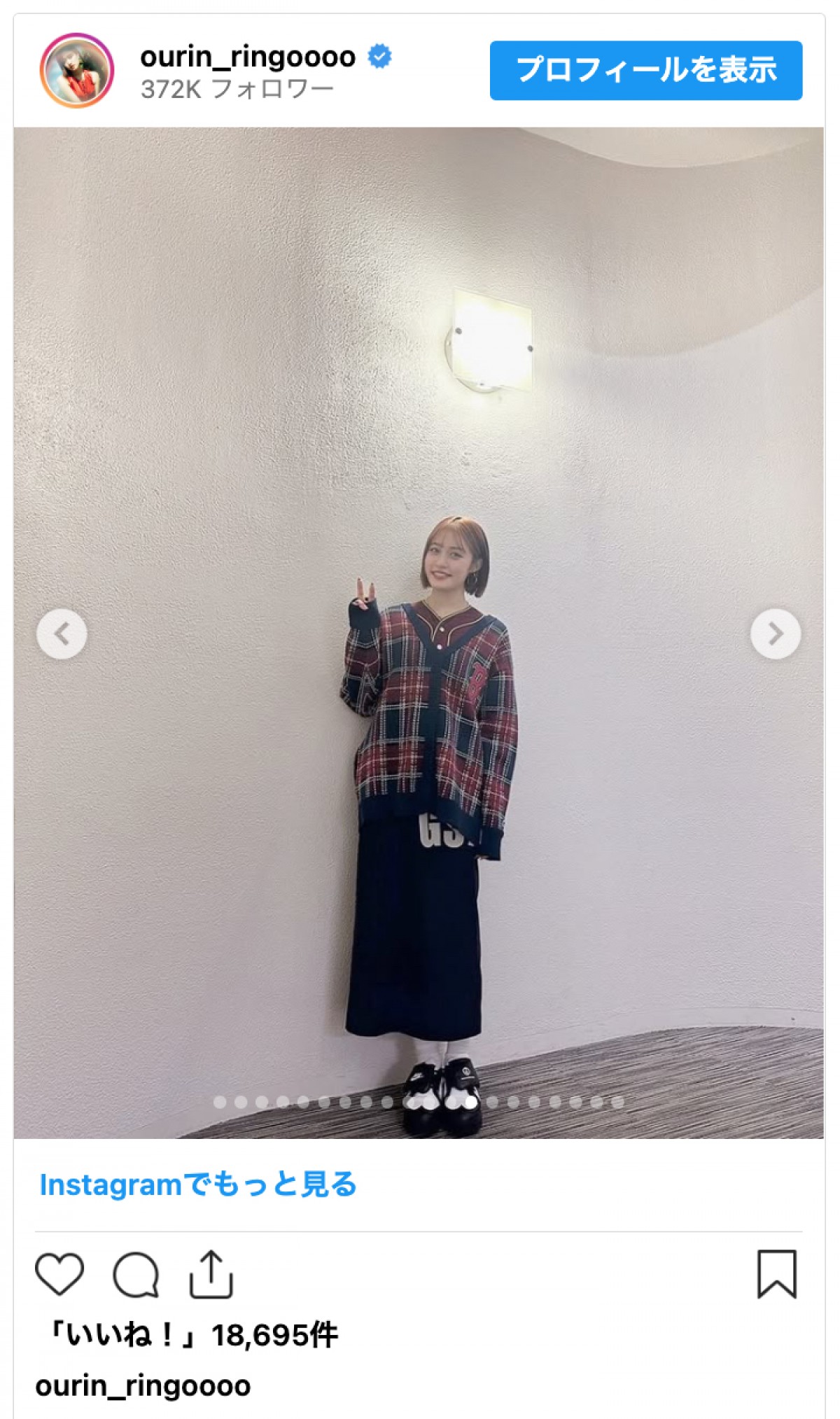Image resolution: width=840 pixels, height=1419 pixels.
Task: Tap the プロフィールを表示 button
Action: (645, 71)
